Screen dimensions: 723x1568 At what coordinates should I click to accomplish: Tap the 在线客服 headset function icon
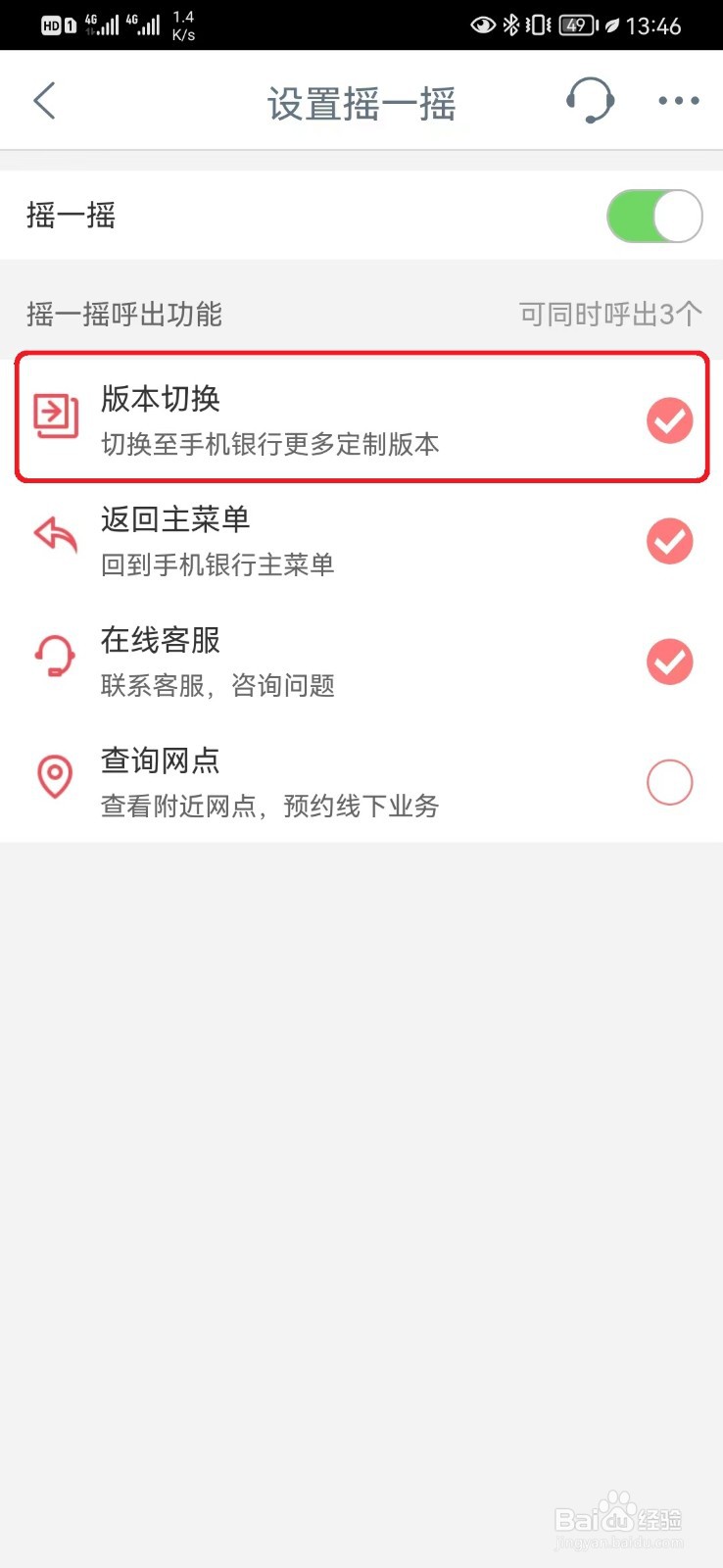(55, 657)
